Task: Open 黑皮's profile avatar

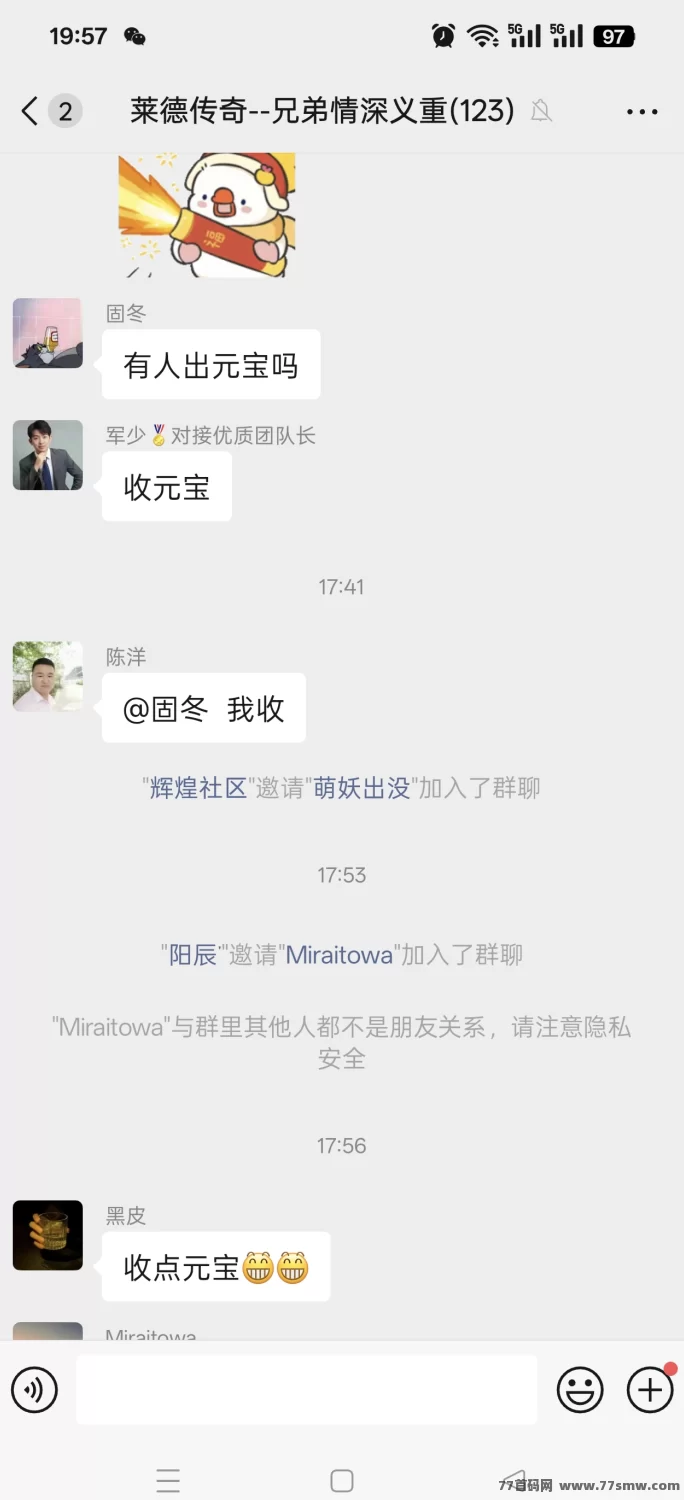Action: [48, 1235]
